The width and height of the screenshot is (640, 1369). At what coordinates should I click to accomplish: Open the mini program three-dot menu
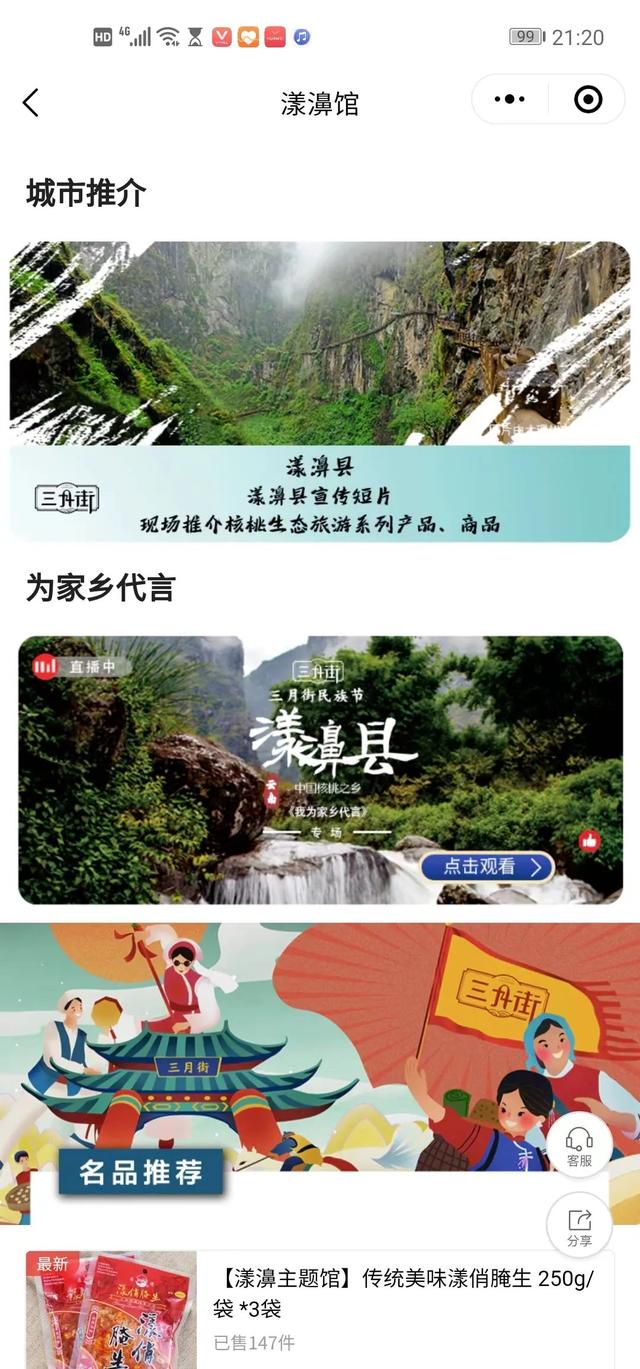[x=510, y=99]
